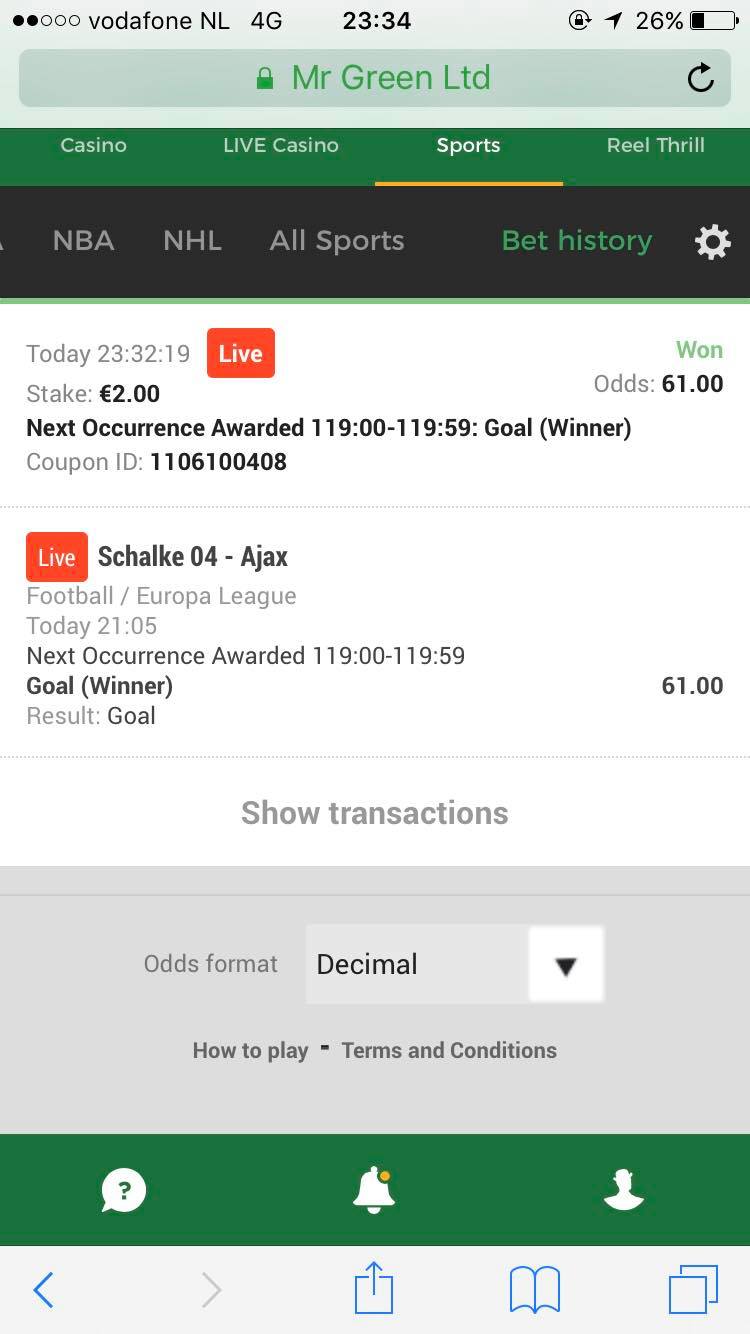Open the settings gear
Image resolution: width=750 pixels, height=1334 pixels.
(x=712, y=242)
